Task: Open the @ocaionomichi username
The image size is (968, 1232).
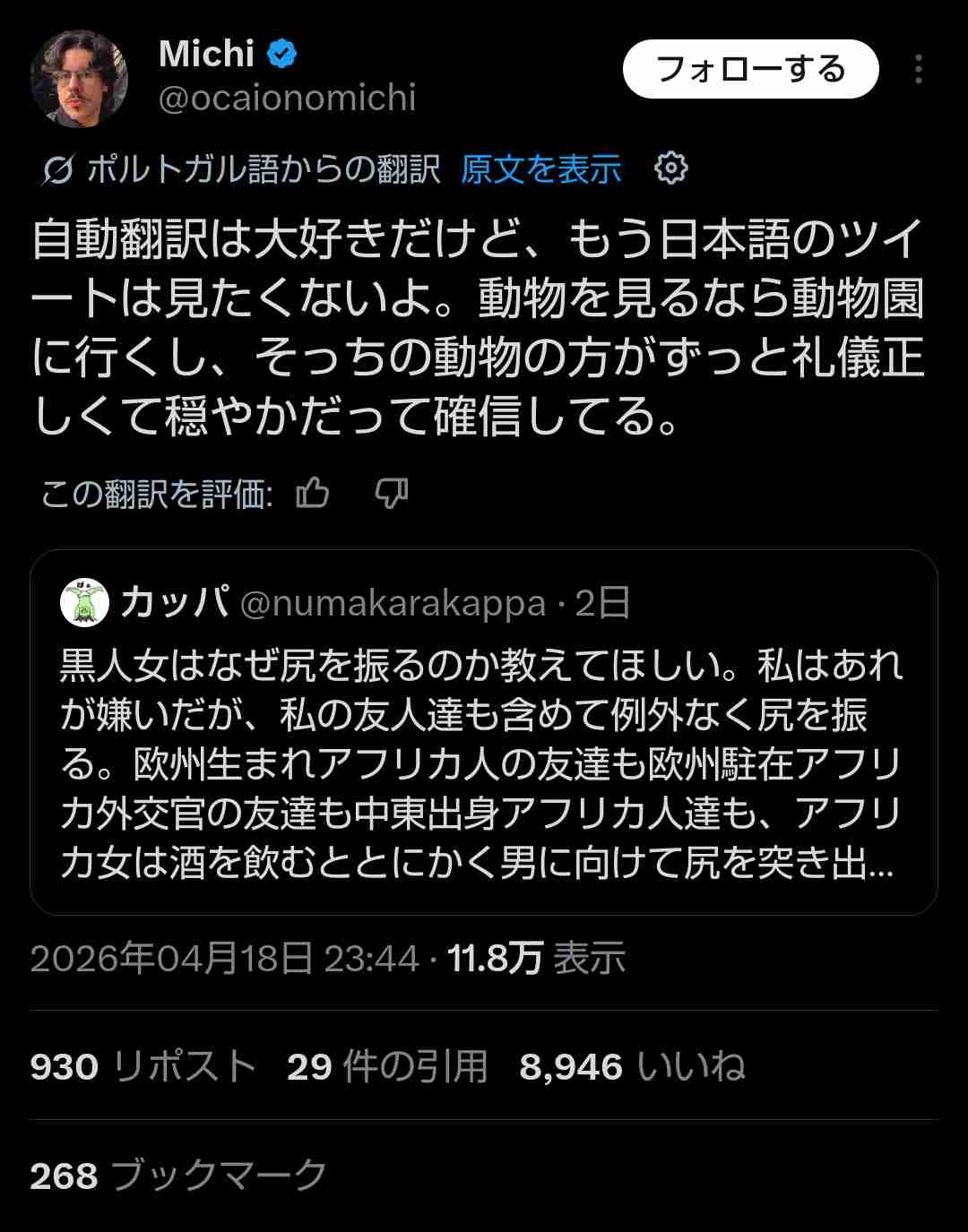Action: click(287, 99)
